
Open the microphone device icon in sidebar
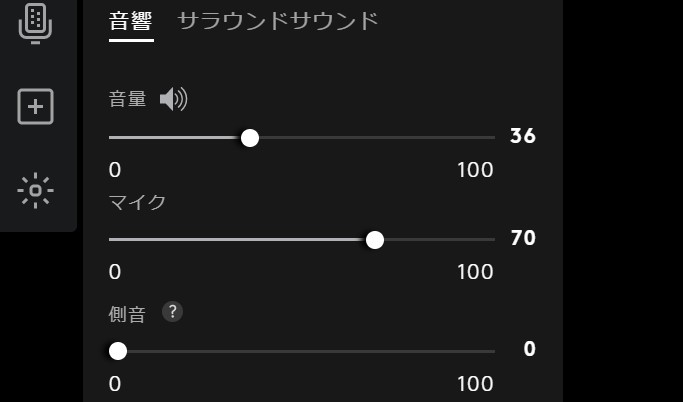pyautogui.click(x=35, y=22)
